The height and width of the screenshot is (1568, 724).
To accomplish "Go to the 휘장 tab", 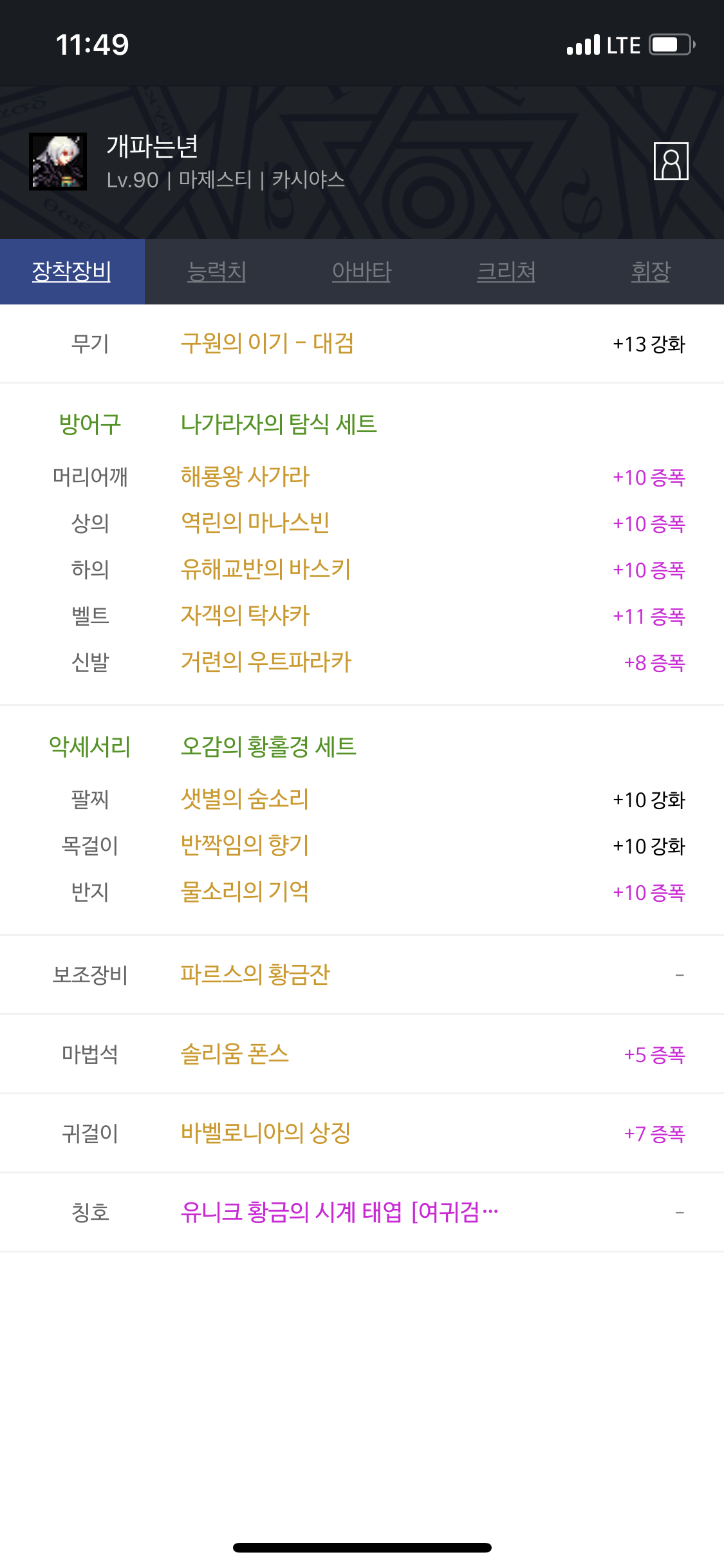I will [651, 272].
